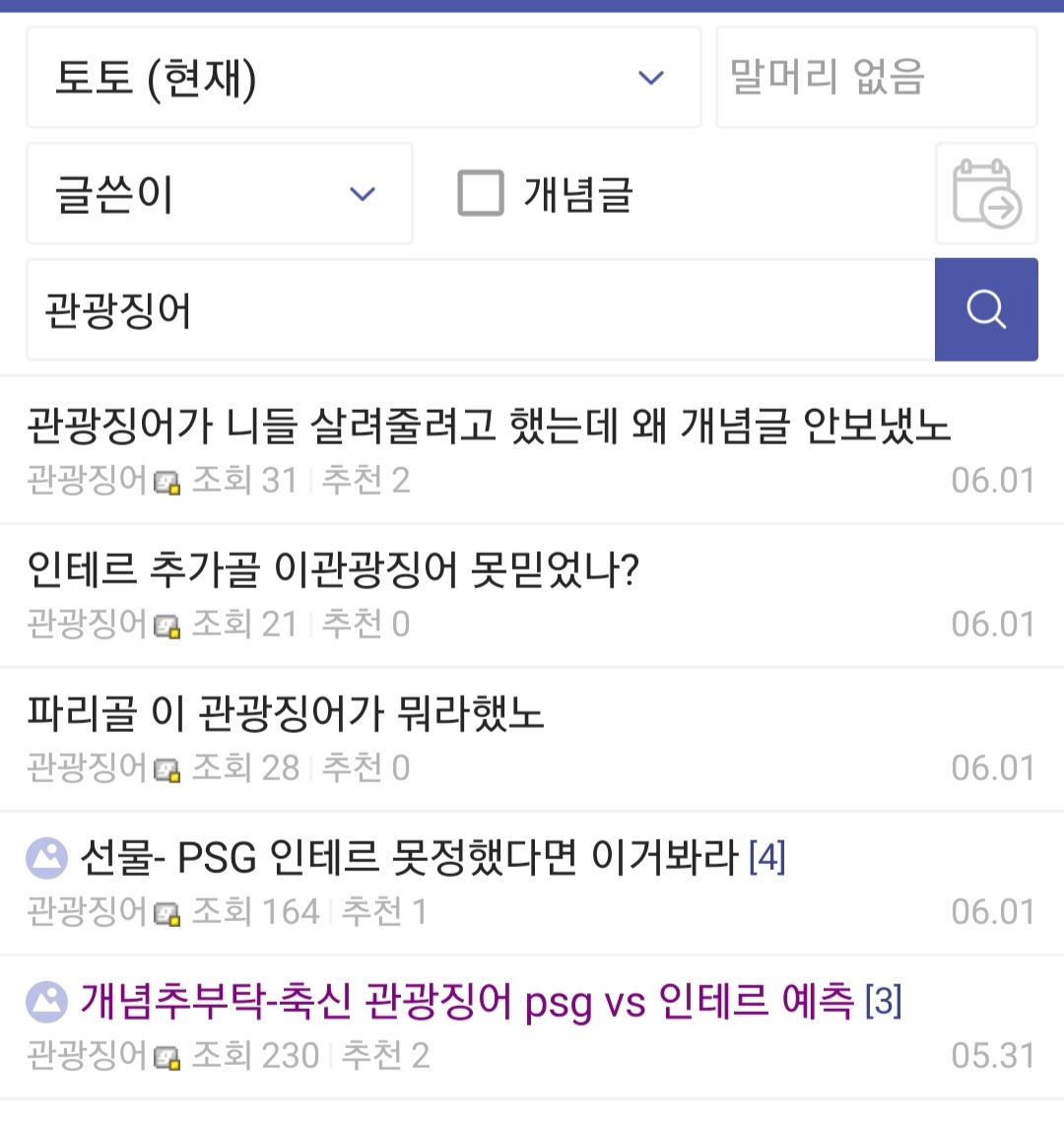This screenshot has width=1064, height=1127.
Task: Open post 파리골 이 관광징어가 뭐라했노
Action: pos(286,714)
